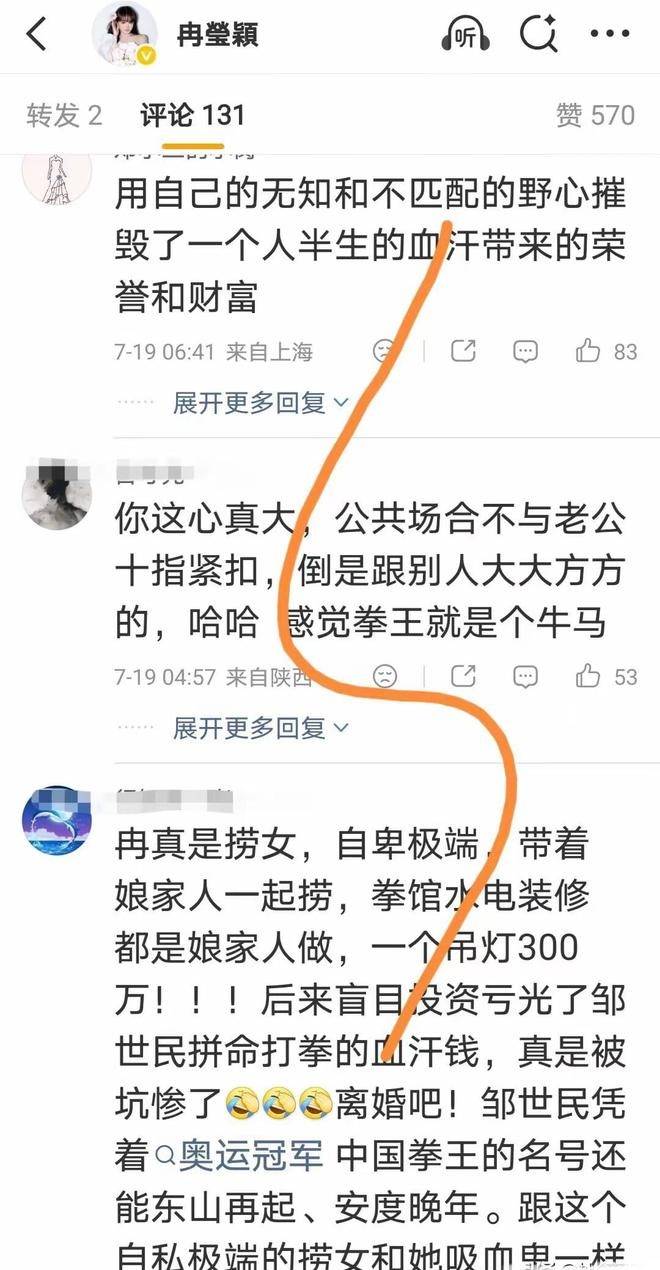Viewport: 660px width, 1270px height.
Task: Reply to the 7-19 04:57 comment
Action: 525,676
